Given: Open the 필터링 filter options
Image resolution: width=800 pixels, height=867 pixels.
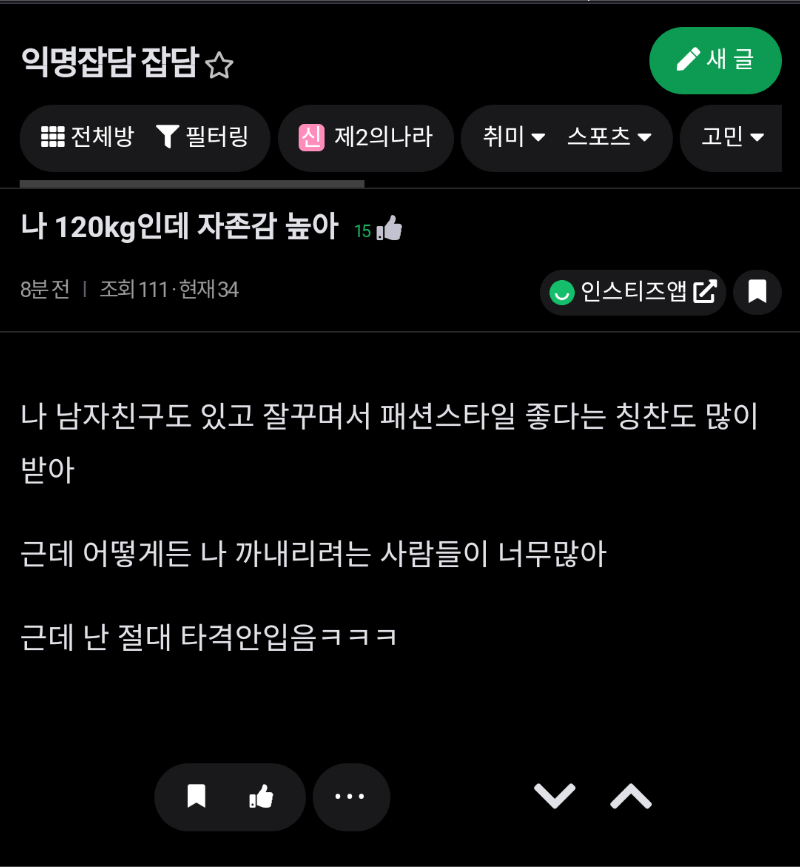Looking at the screenshot, I should pyautogui.click(x=202, y=137).
